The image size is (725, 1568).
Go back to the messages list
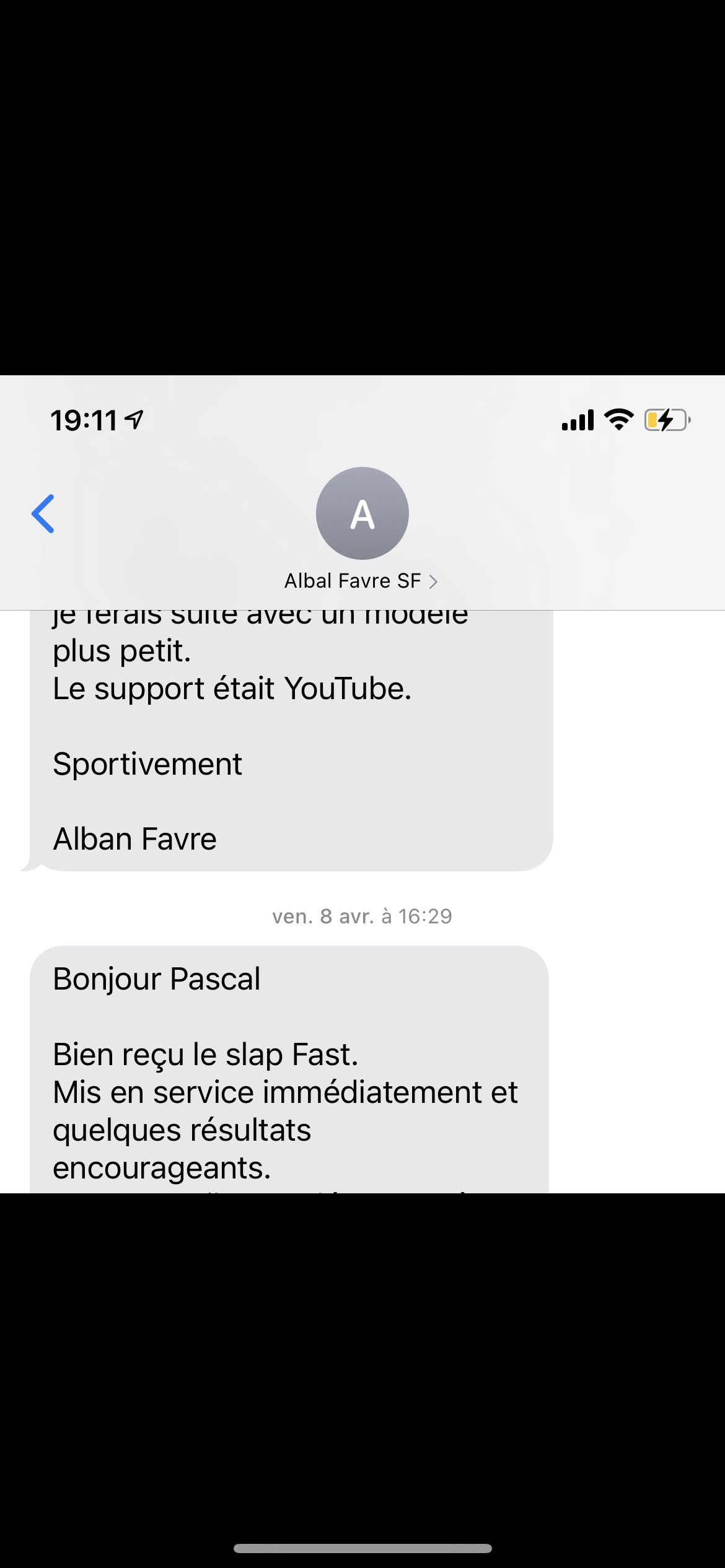43,513
